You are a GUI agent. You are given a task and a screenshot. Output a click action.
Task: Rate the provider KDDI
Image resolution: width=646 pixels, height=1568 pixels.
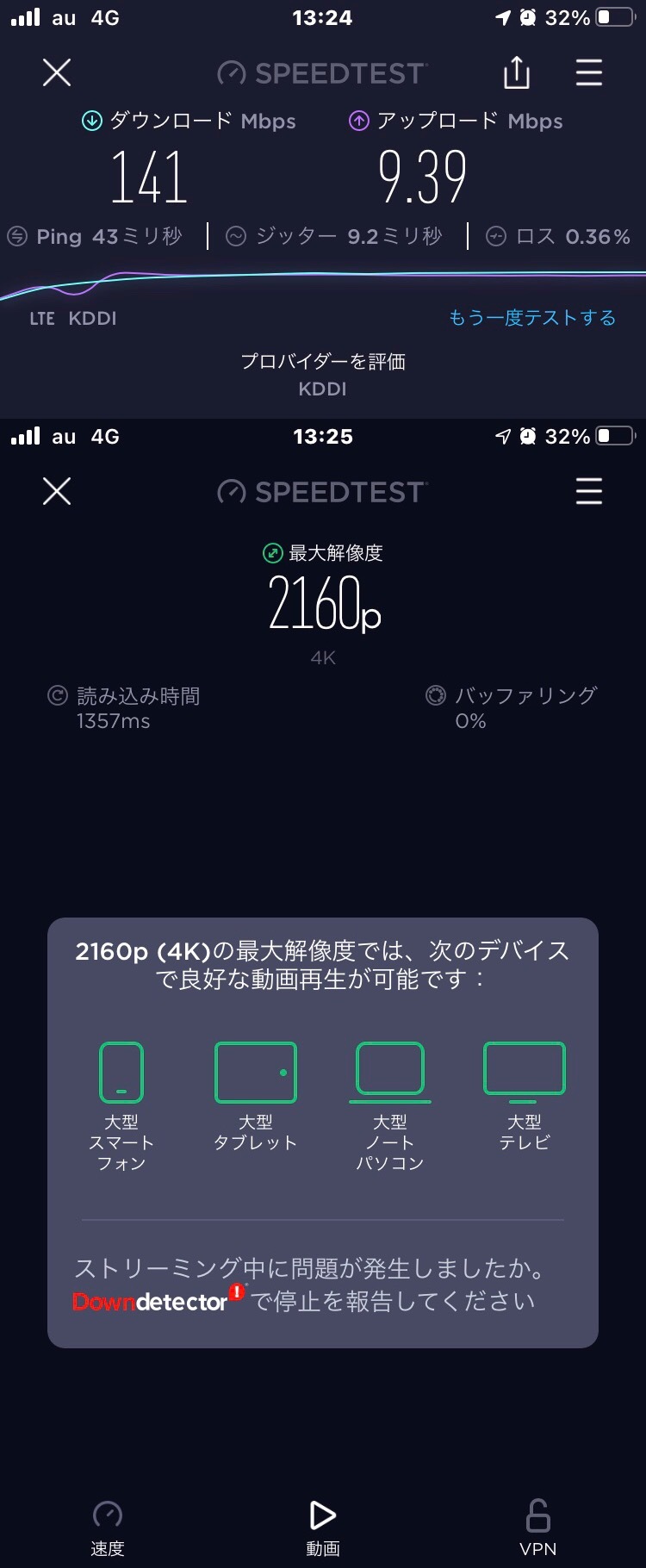(x=323, y=374)
